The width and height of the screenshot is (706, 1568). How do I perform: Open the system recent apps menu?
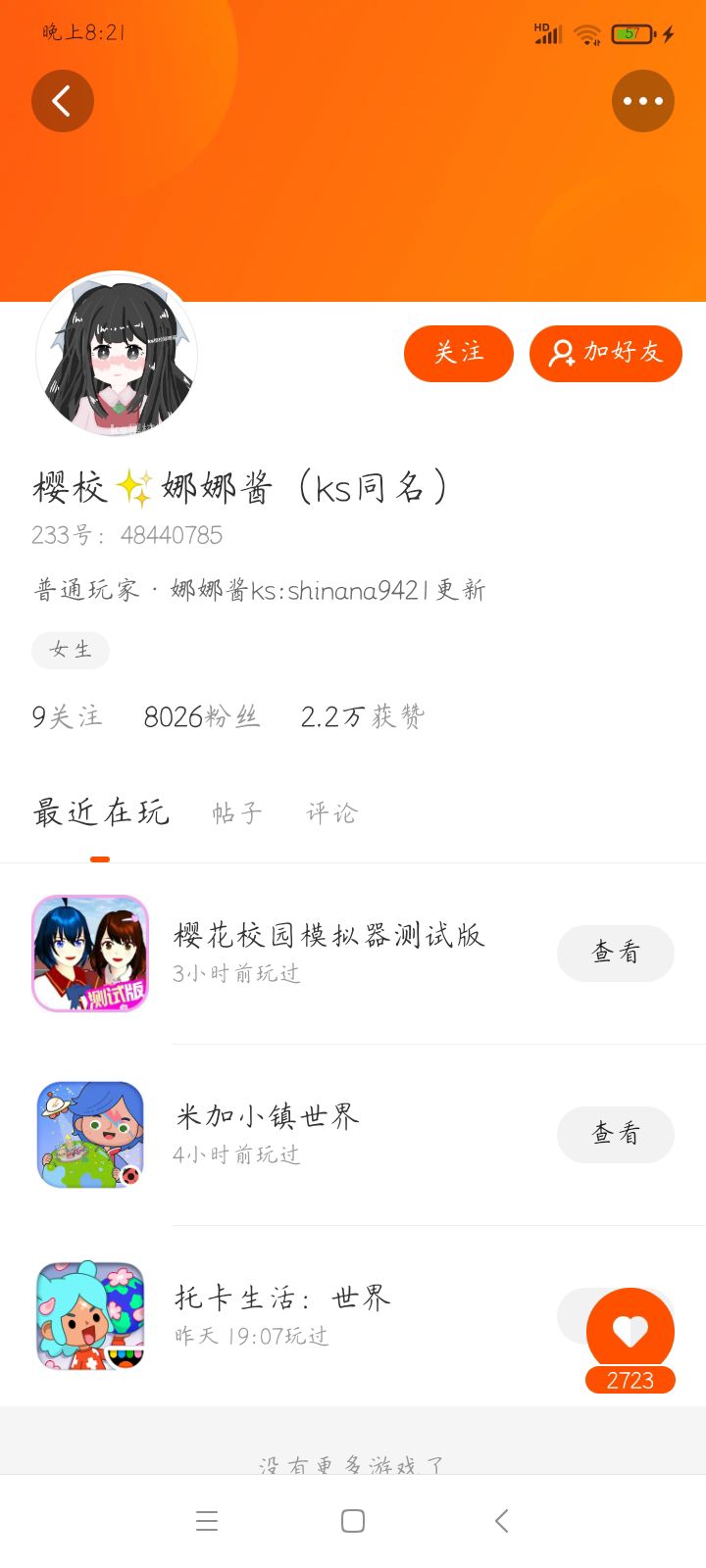(207, 1521)
